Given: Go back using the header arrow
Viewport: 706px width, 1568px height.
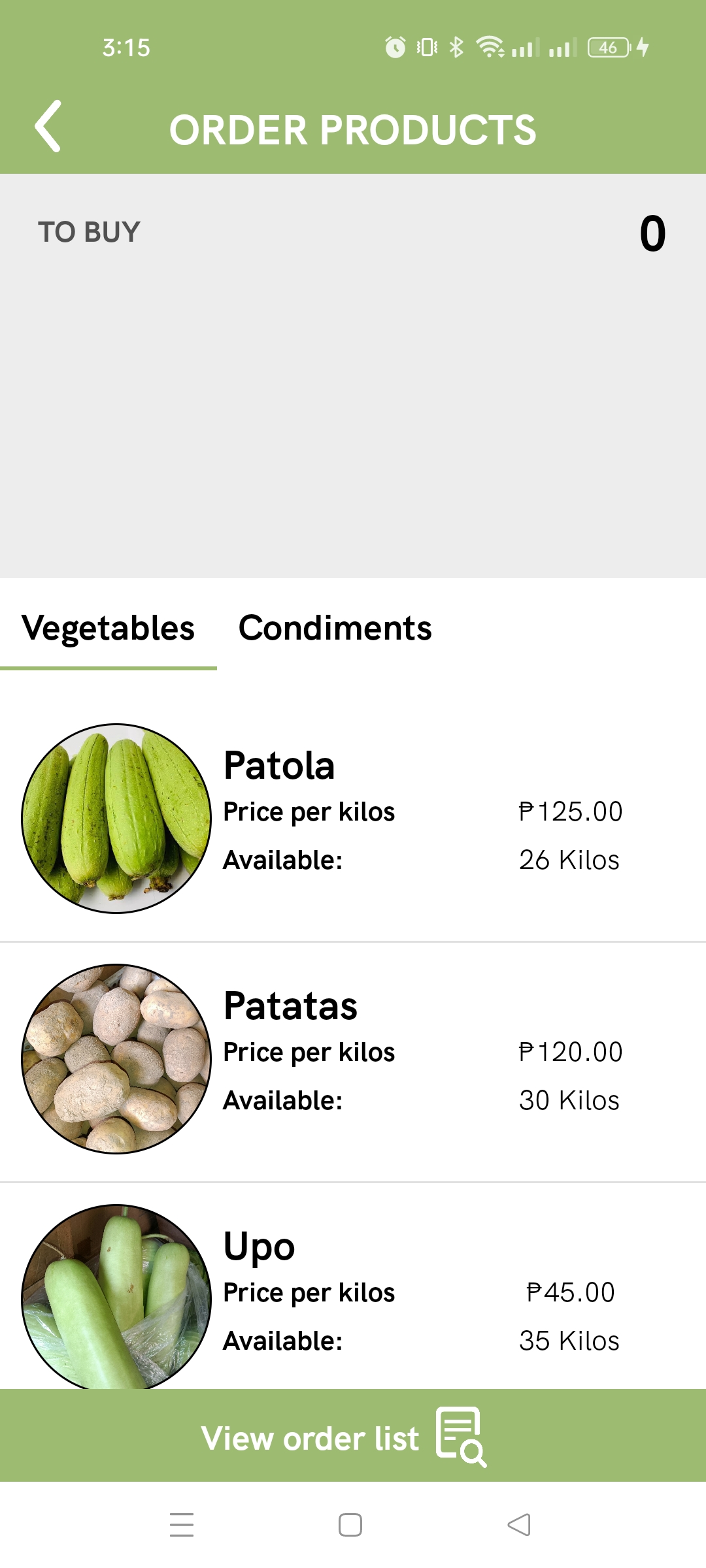Looking at the screenshot, I should 48,126.
